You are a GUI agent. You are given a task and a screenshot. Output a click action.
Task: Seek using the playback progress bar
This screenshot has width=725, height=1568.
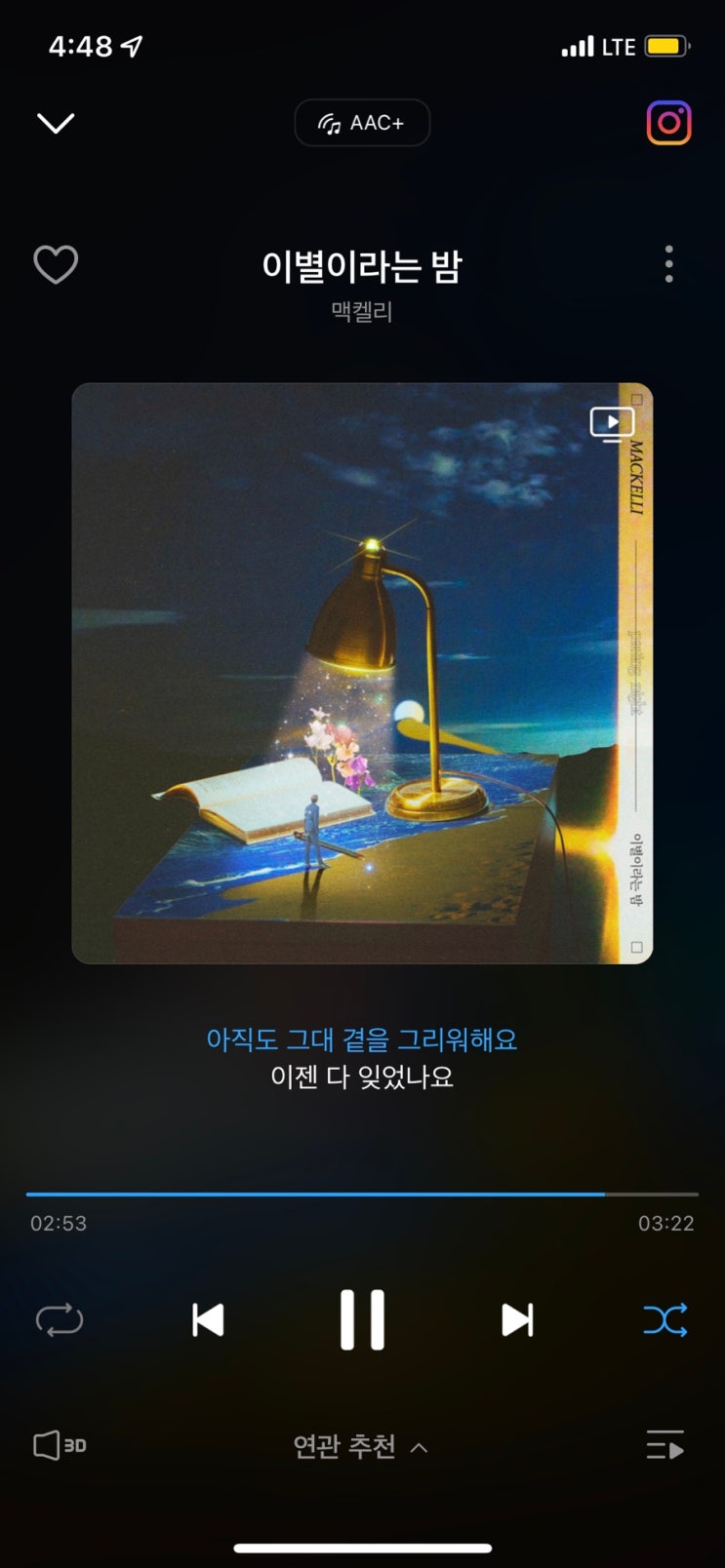pos(362,1193)
